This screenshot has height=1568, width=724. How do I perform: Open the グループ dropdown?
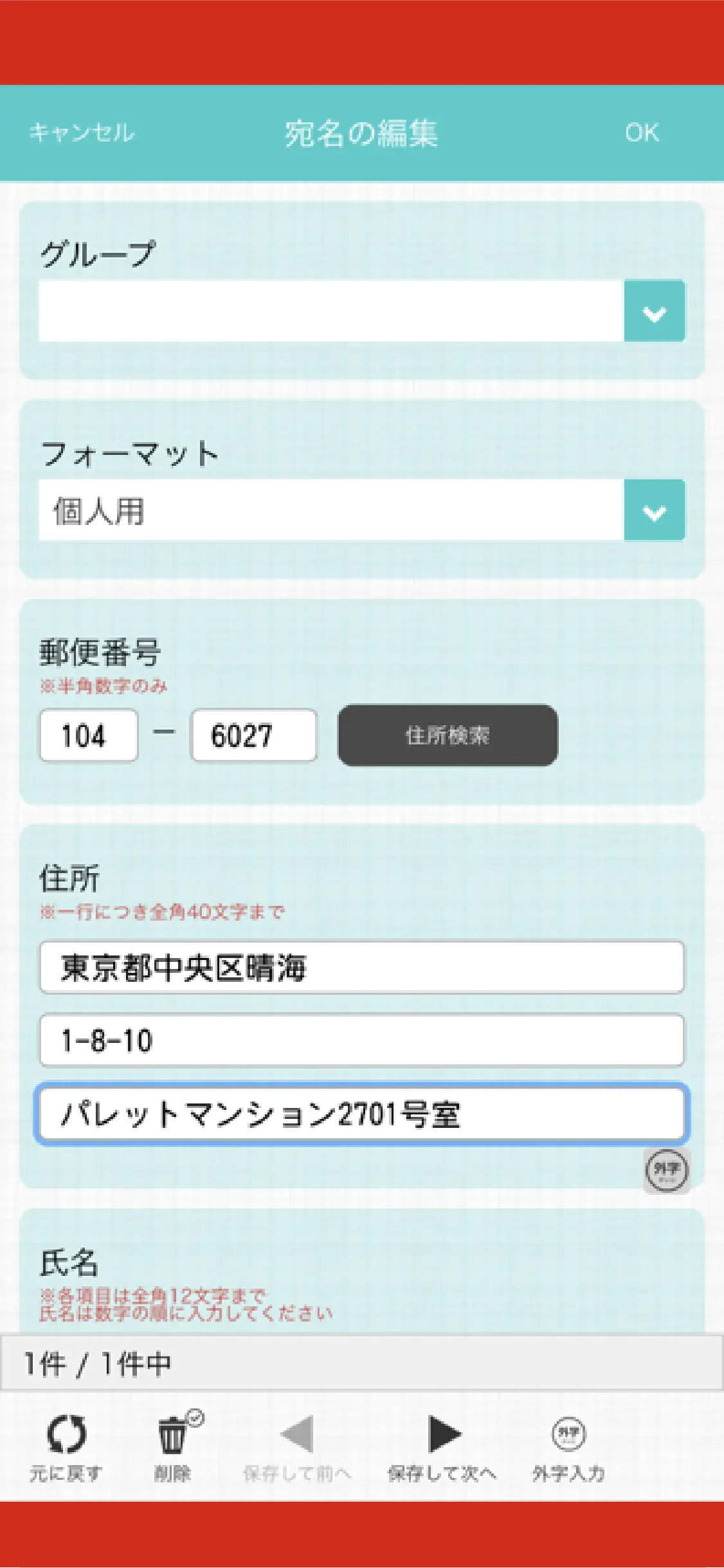pos(654,311)
